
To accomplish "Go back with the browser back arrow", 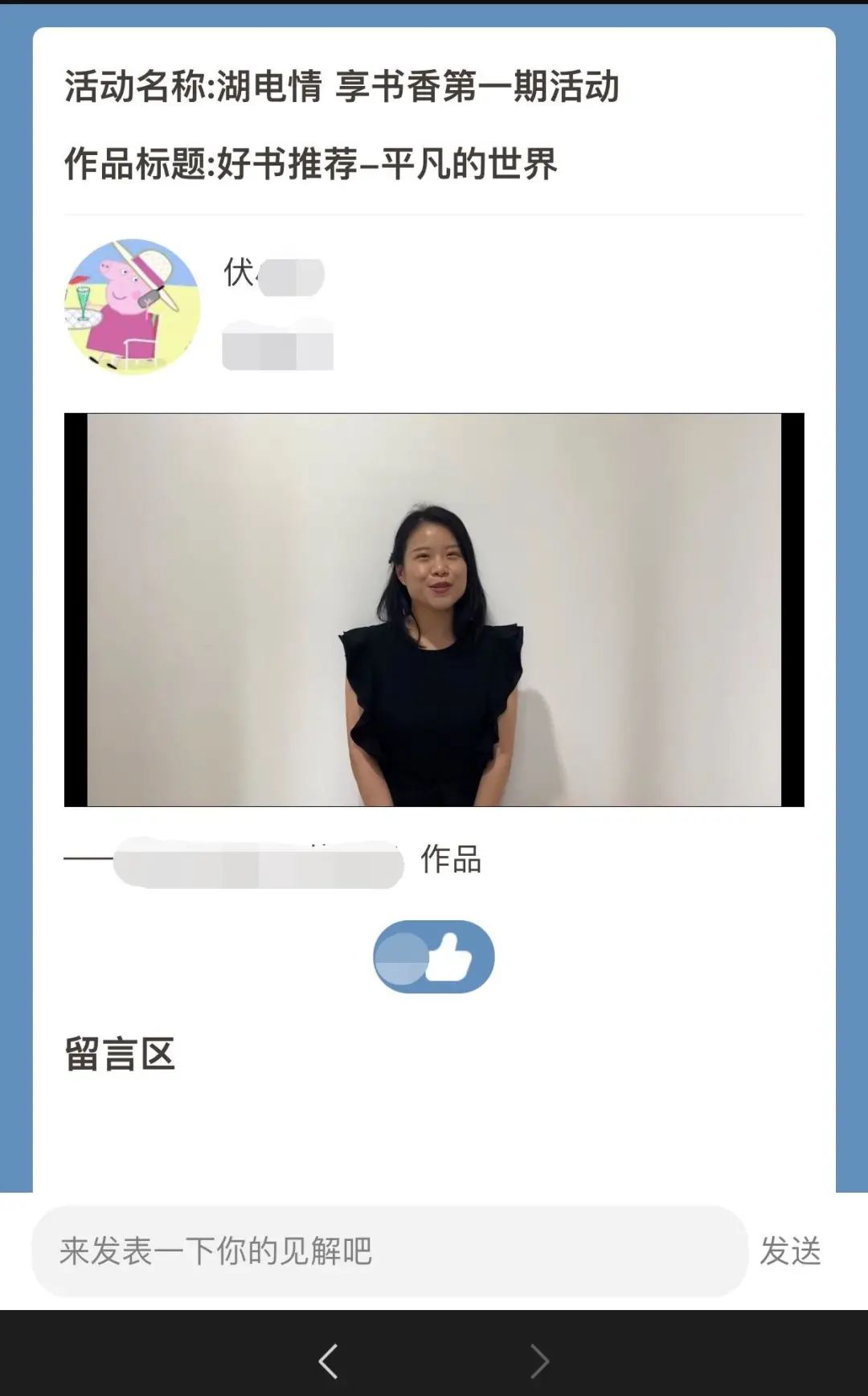I will coord(328,1361).
